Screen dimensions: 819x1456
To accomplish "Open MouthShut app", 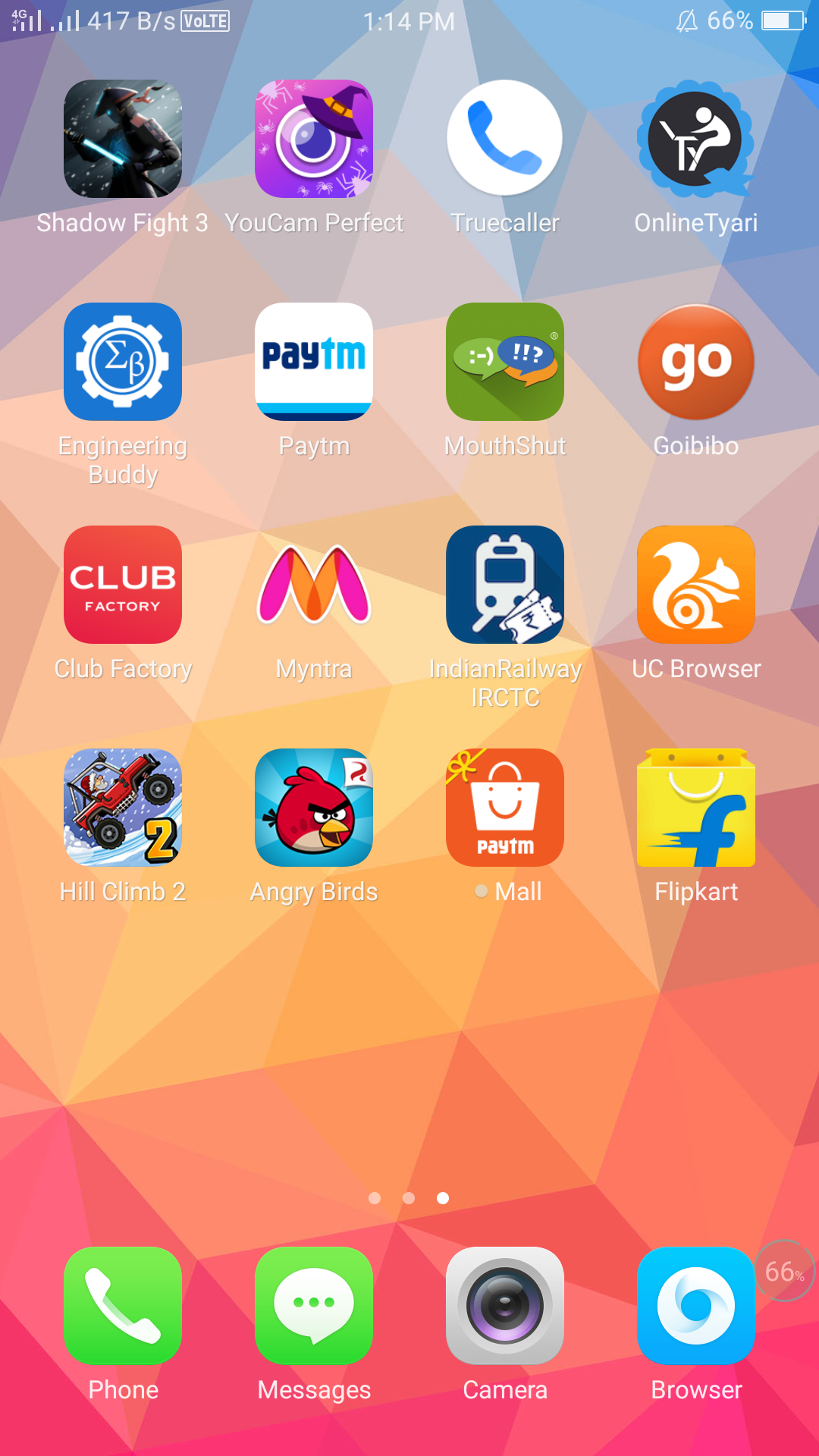I will 505,362.
